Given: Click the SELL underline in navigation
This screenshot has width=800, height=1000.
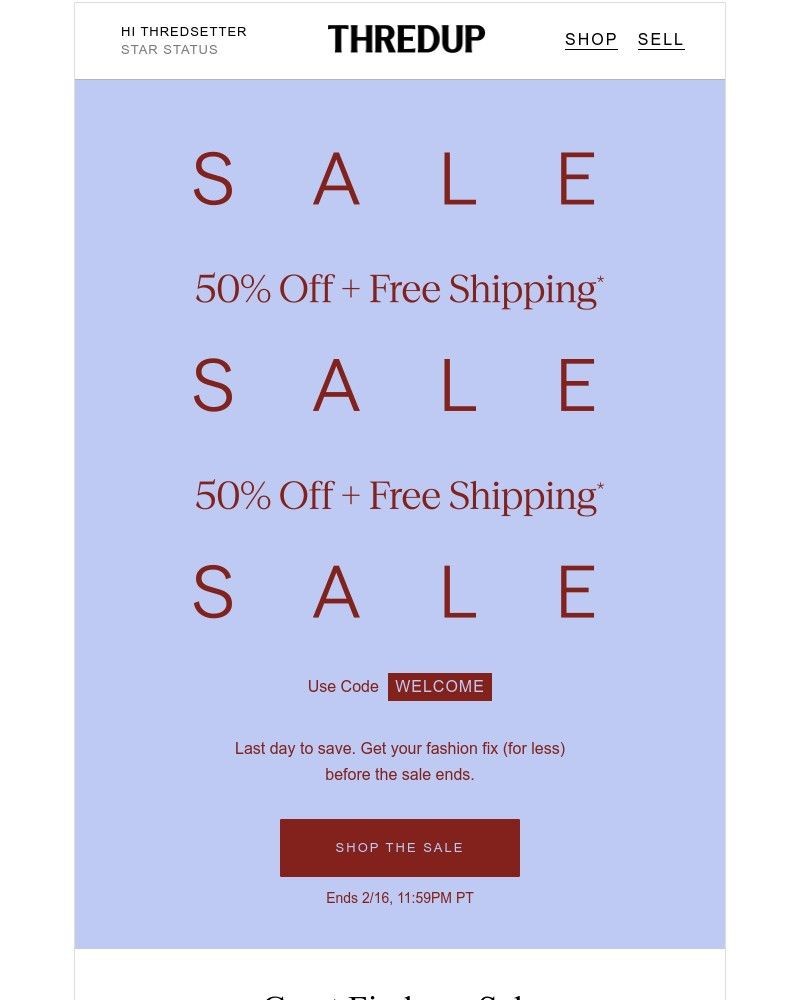Looking at the screenshot, I should (x=661, y=50).
